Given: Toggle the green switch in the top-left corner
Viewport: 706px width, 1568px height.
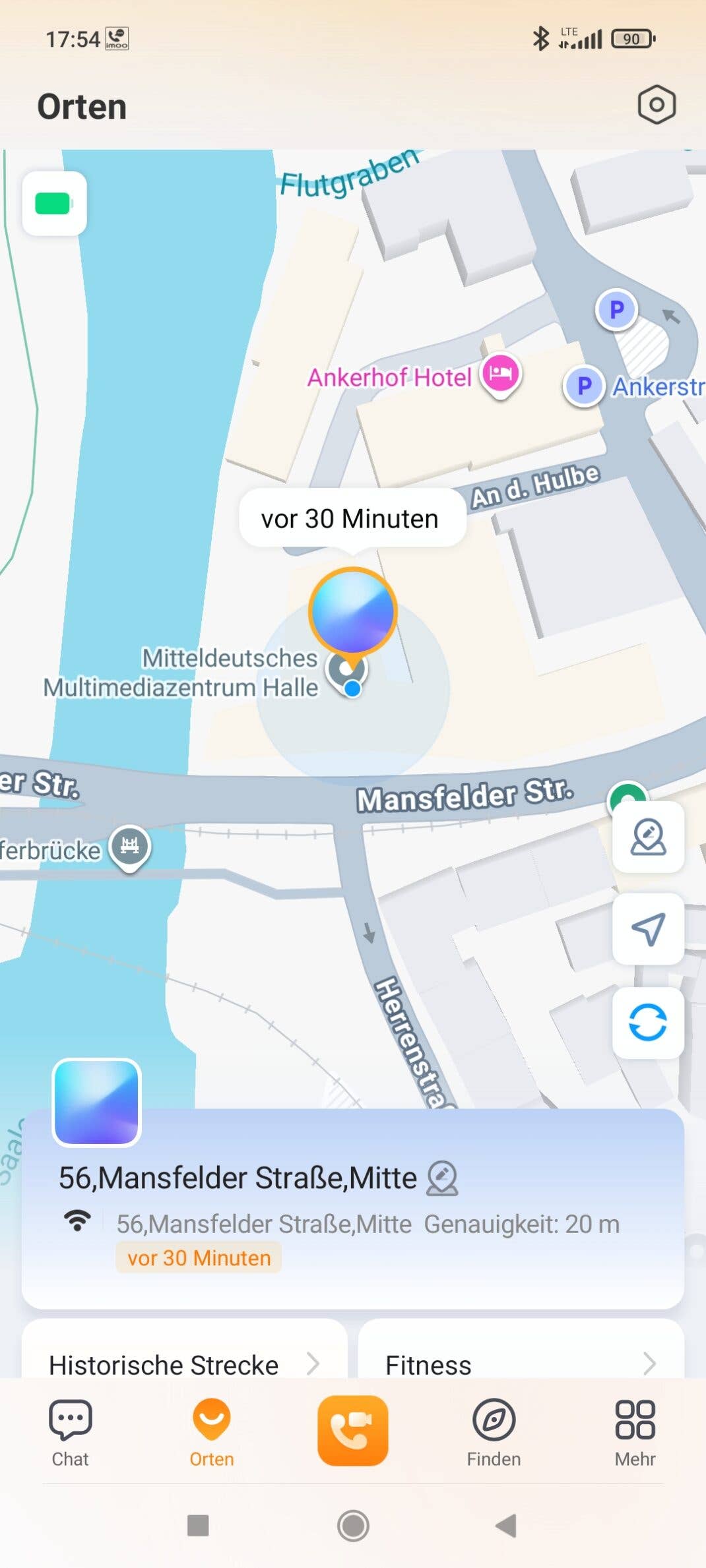Looking at the screenshot, I should [55, 203].
